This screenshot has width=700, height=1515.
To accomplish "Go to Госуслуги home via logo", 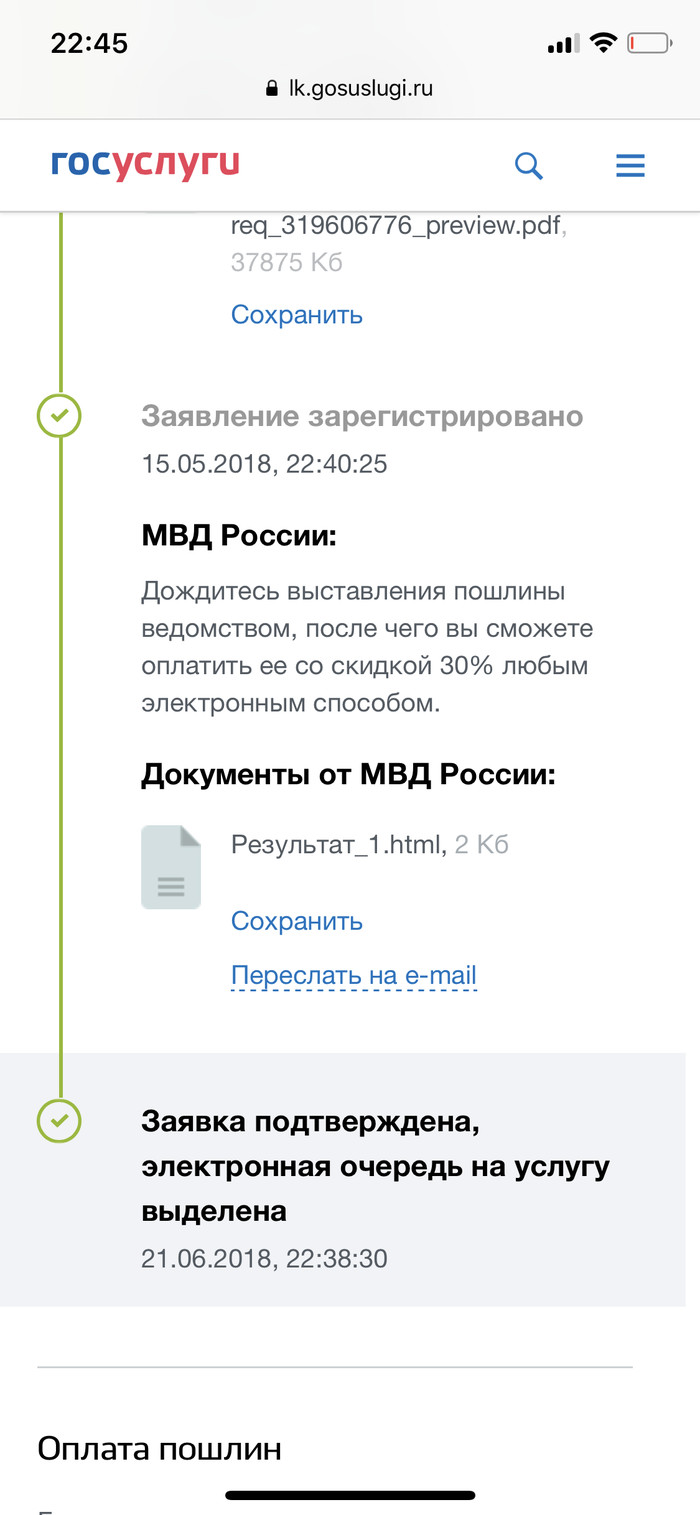I will coord(145,164).
